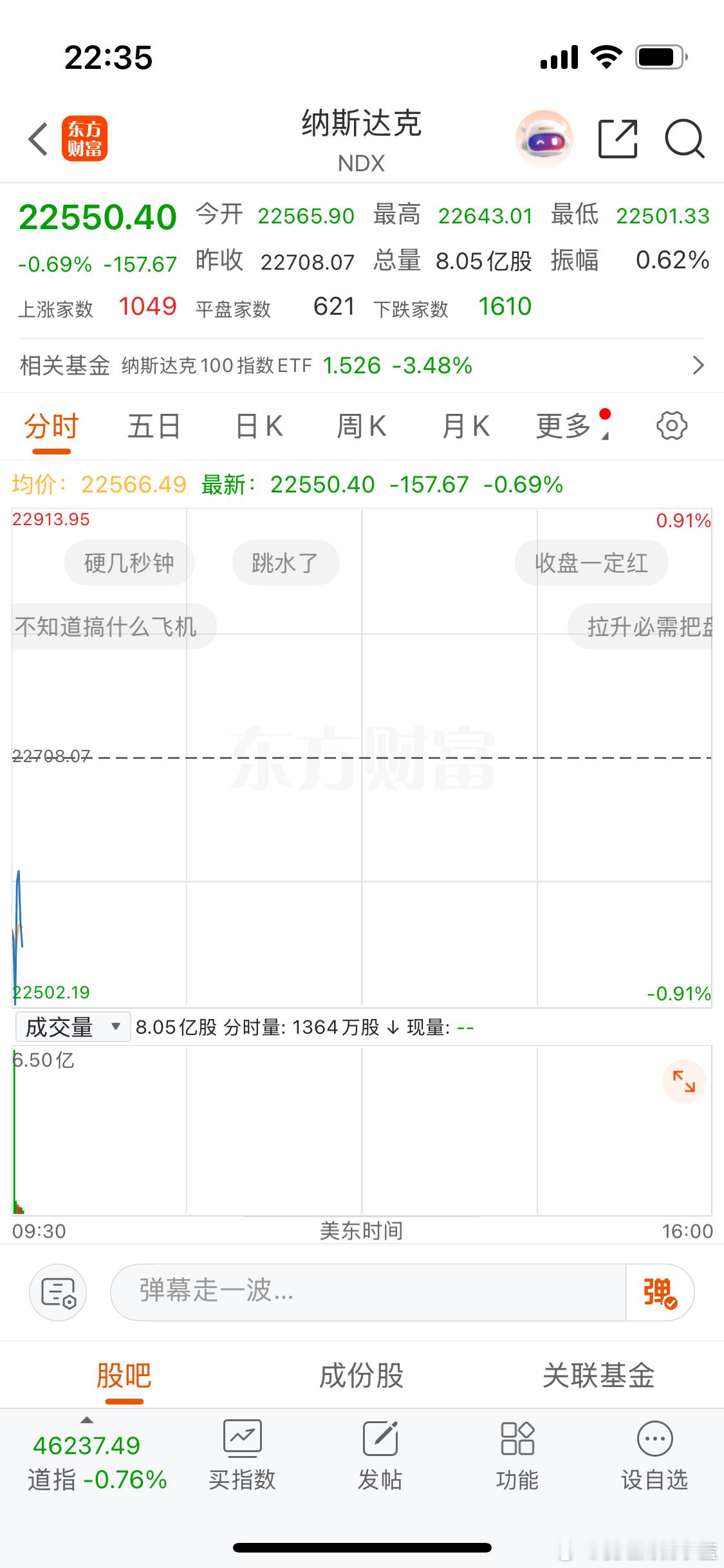Toggle the danmaku list icon beside comment bar

click(58, 1292)
